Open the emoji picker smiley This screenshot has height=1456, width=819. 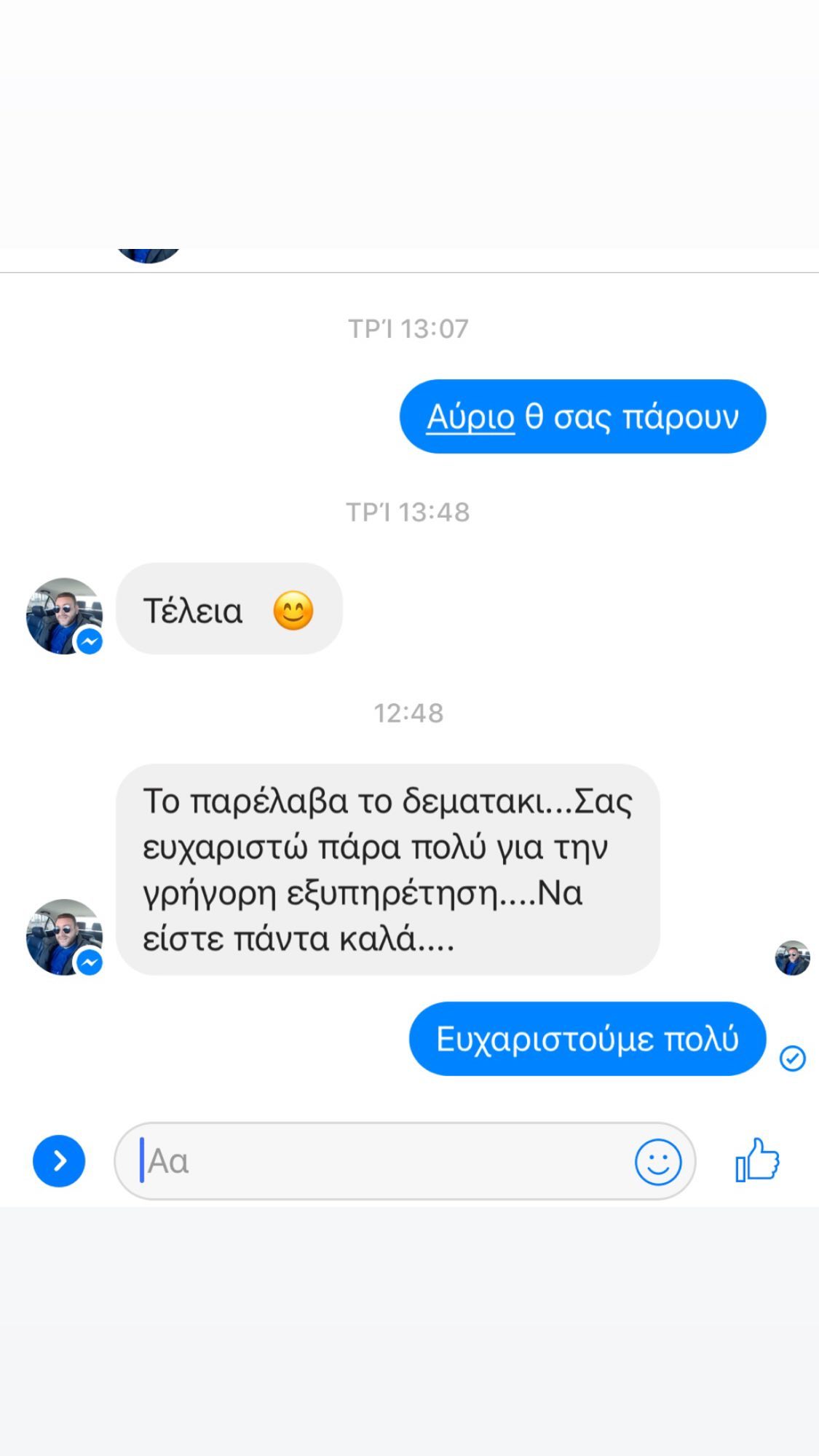click(x=658, y=1162)
